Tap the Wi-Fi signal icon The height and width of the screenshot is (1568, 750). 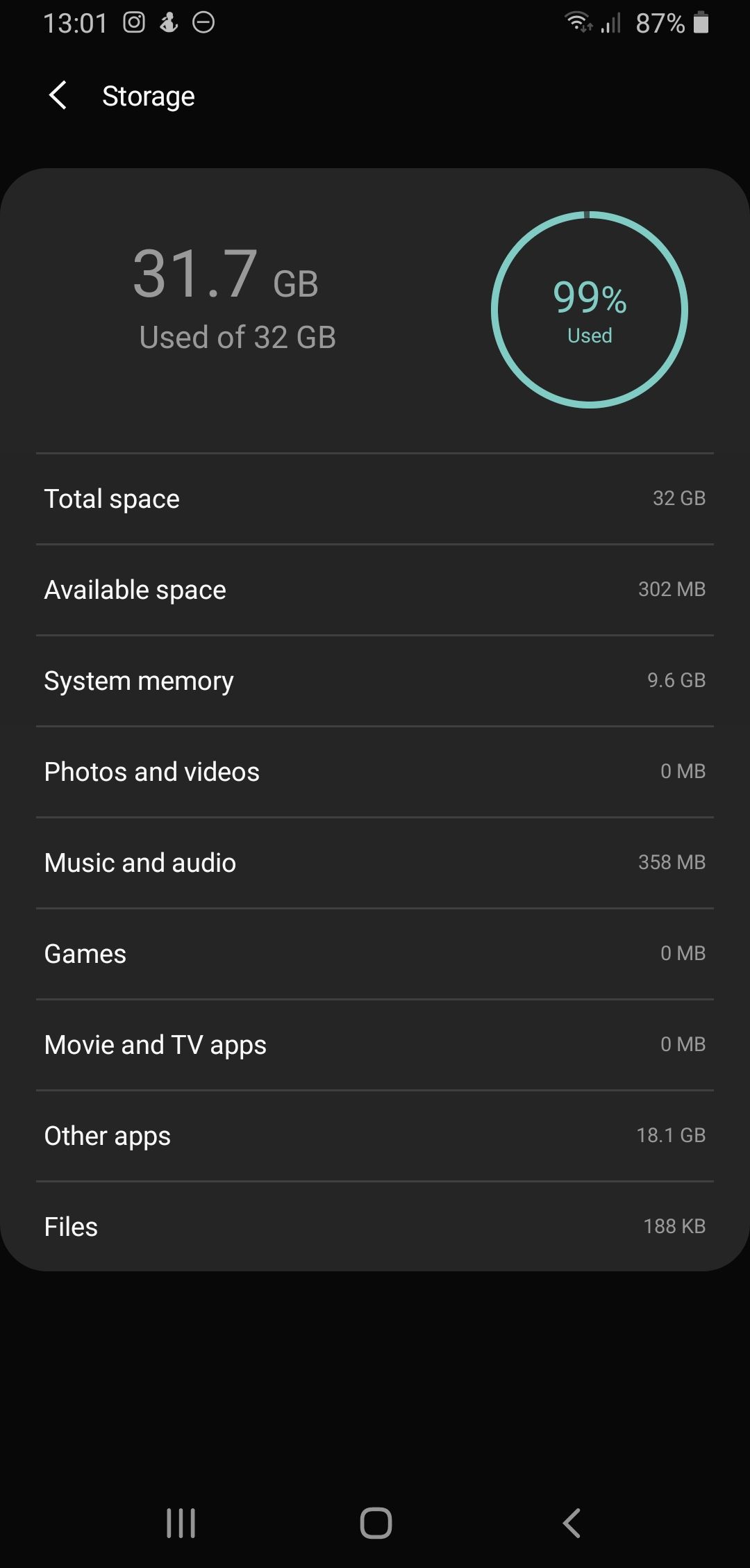pyautogui.click(x=578, y=23)
